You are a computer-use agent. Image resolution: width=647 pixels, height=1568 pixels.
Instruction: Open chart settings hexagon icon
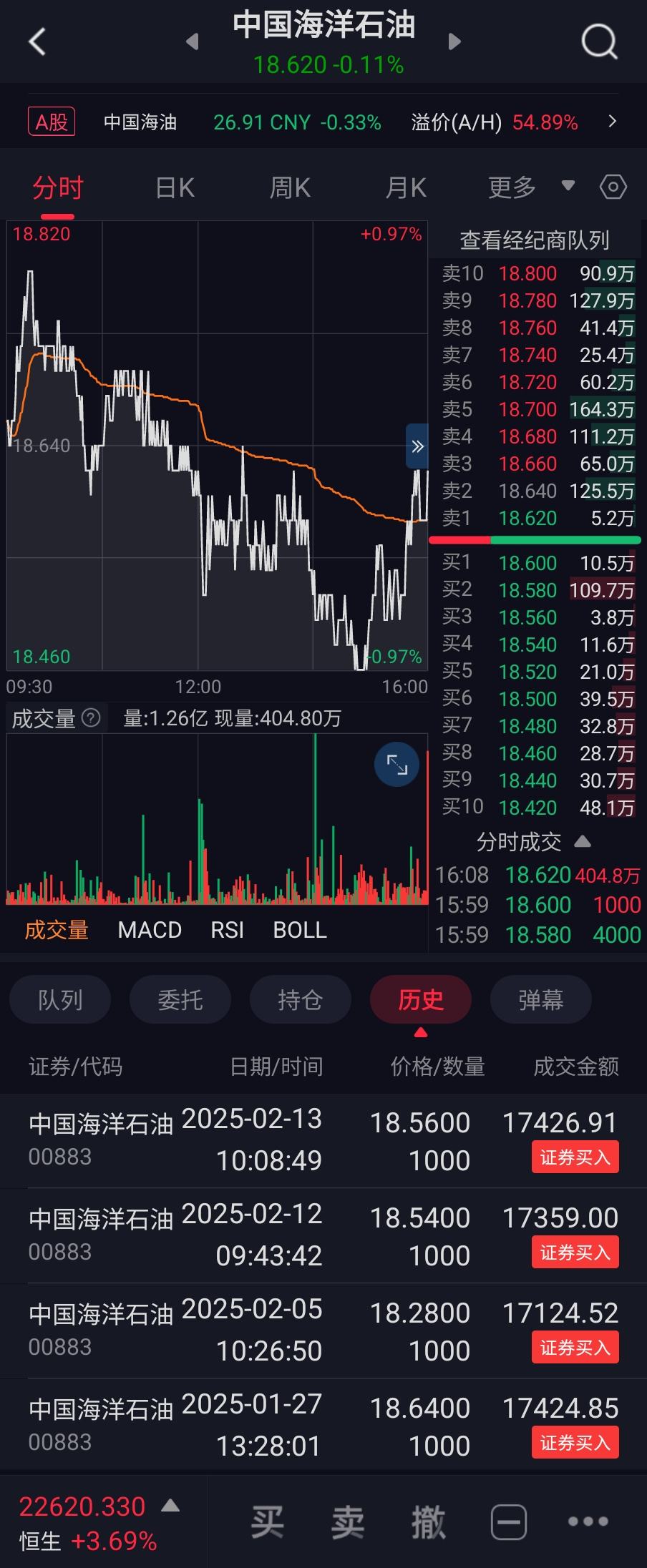[x=613, y=187]
